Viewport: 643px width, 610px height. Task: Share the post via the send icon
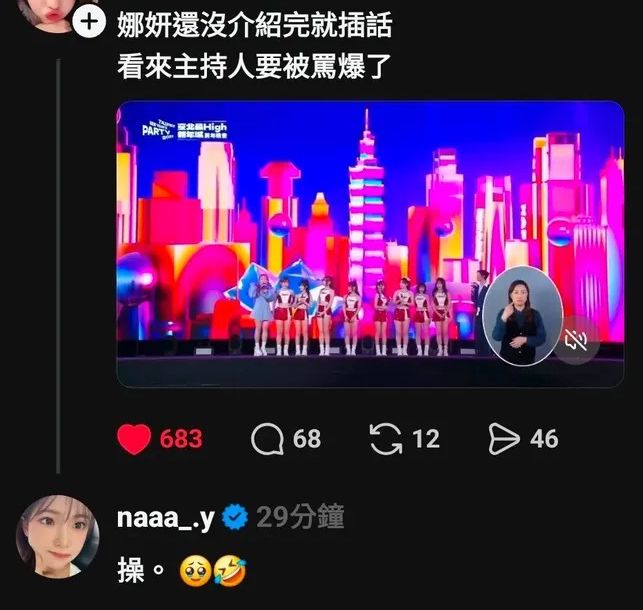tap(502, 439)
